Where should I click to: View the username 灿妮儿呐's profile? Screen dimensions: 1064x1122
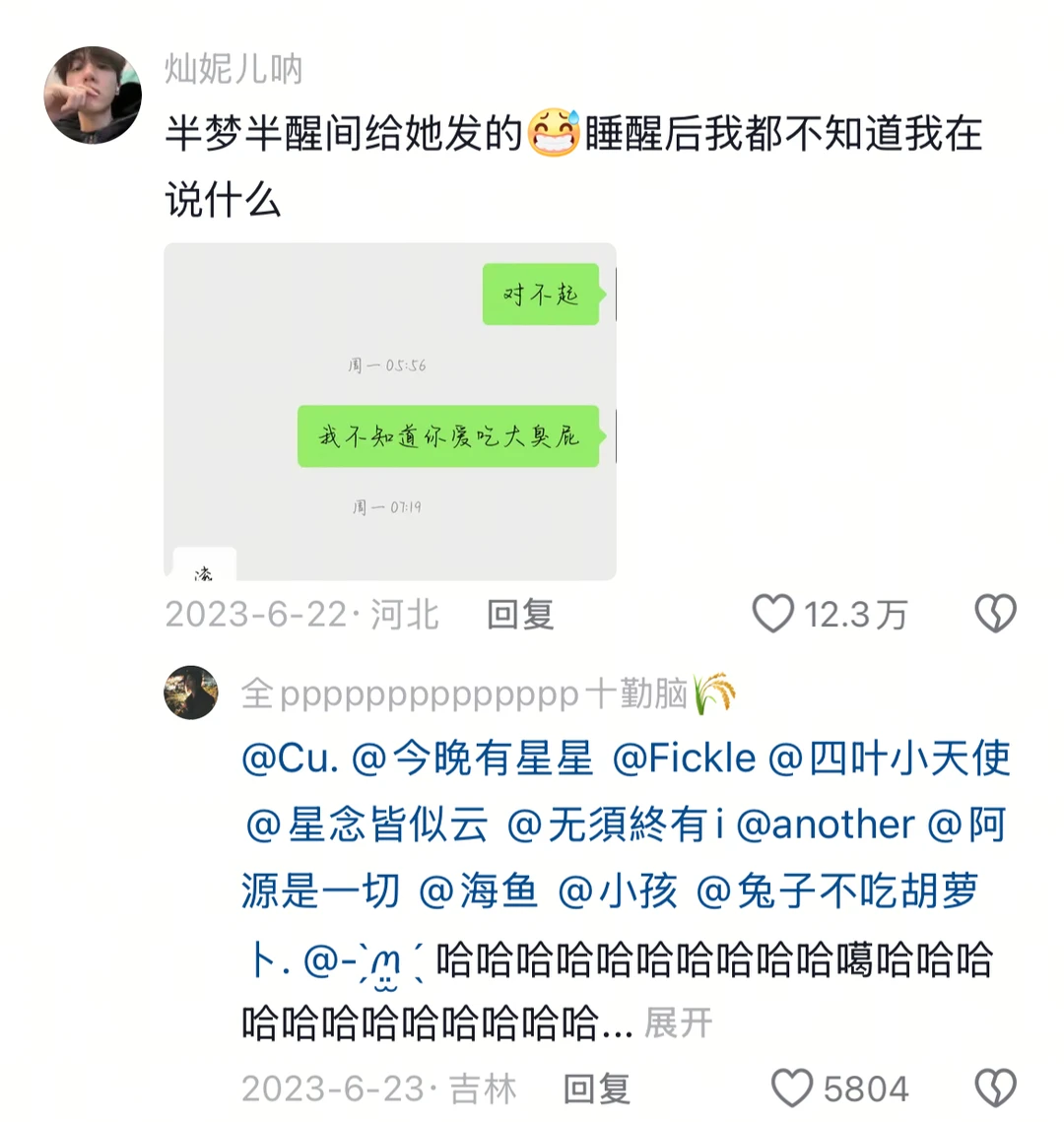pyautogui.click(x=233, y=69)
